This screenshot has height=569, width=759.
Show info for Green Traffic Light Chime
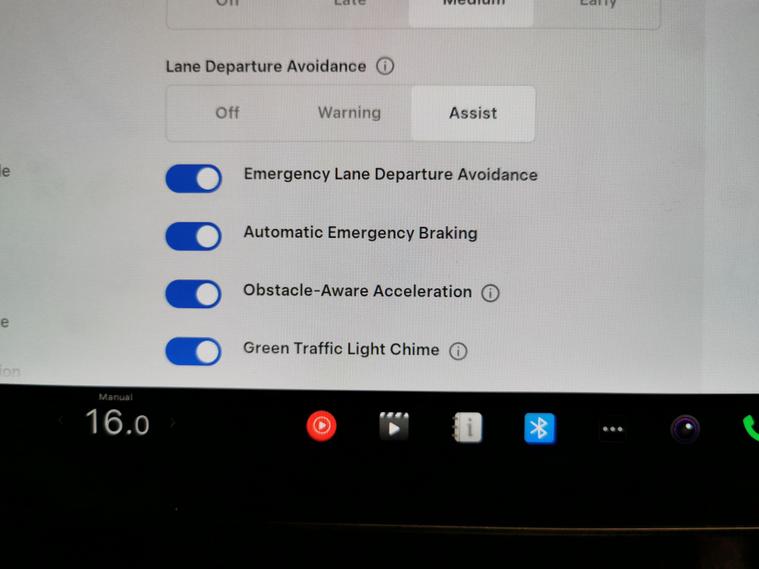click(x=458, y=351)
